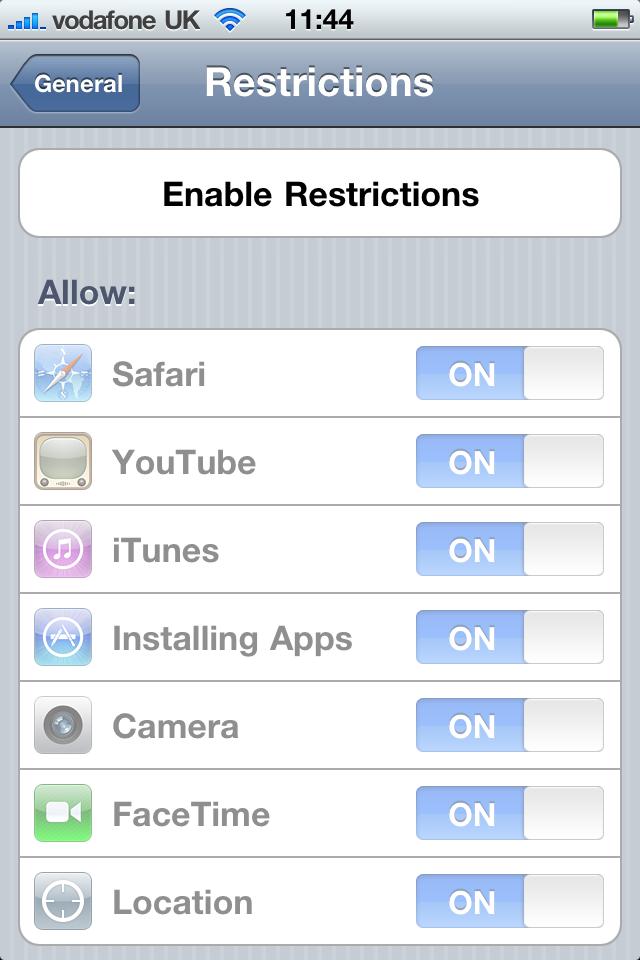
Task: Tap Enable Restrictions button
Action: click(320, 194)
